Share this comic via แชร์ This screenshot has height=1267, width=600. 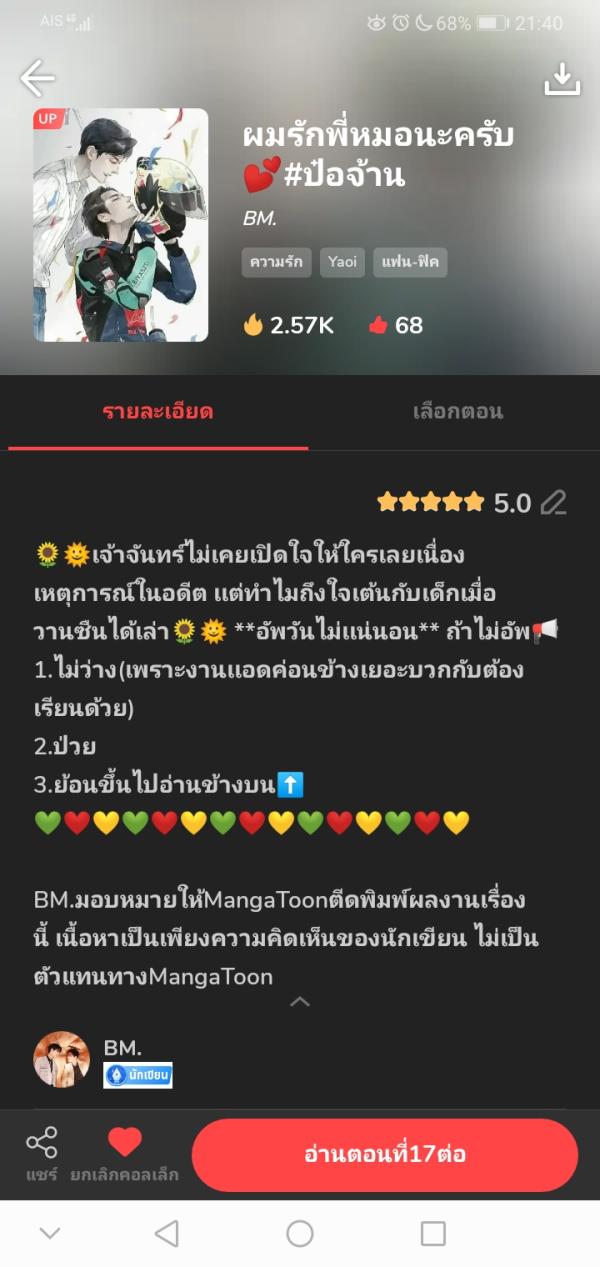(42, 1154)
